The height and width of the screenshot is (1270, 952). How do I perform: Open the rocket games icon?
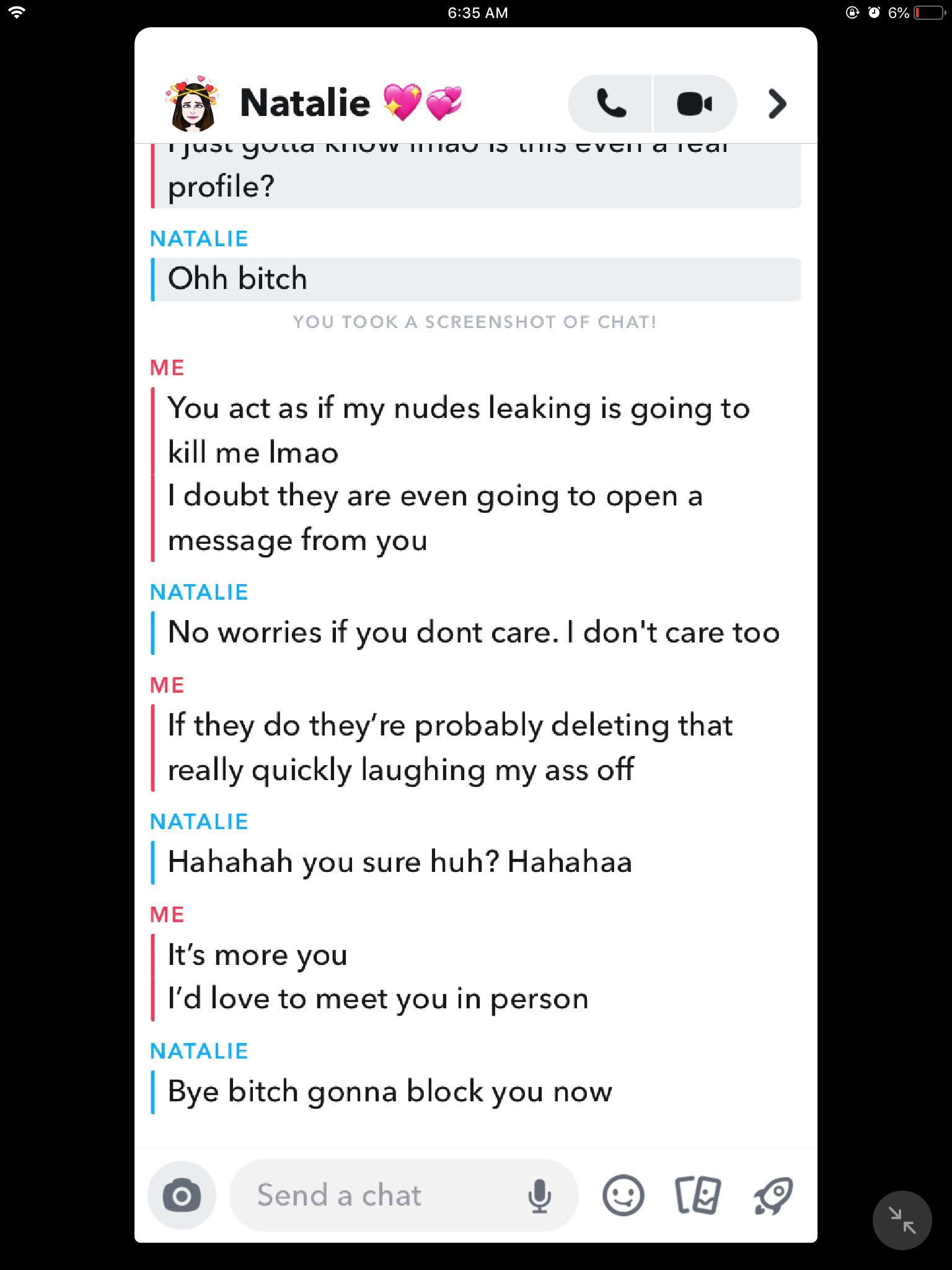(x=773, y=1195)
